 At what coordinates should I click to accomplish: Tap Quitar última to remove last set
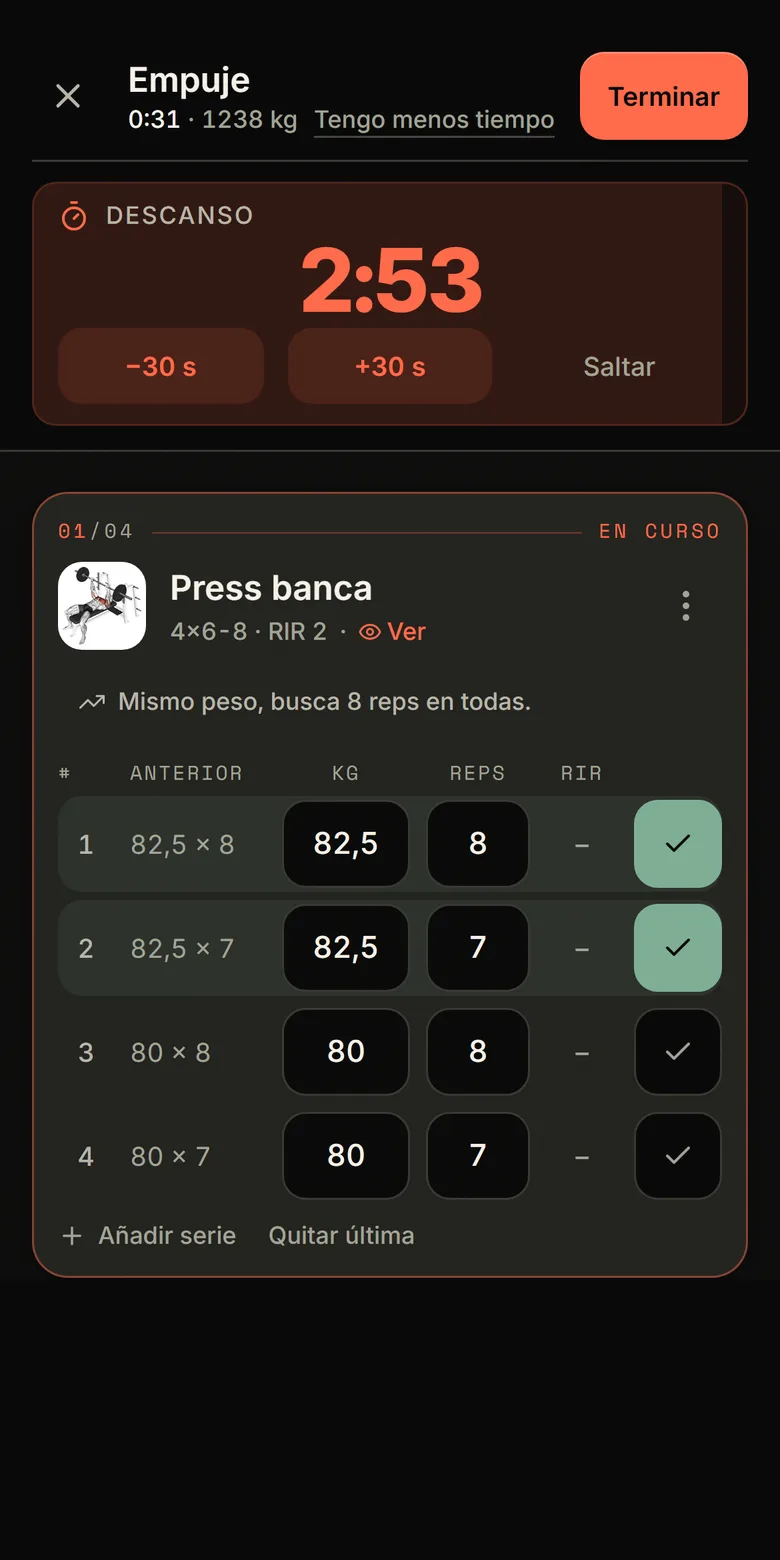pyautogui.click(x=341, y=1236)
